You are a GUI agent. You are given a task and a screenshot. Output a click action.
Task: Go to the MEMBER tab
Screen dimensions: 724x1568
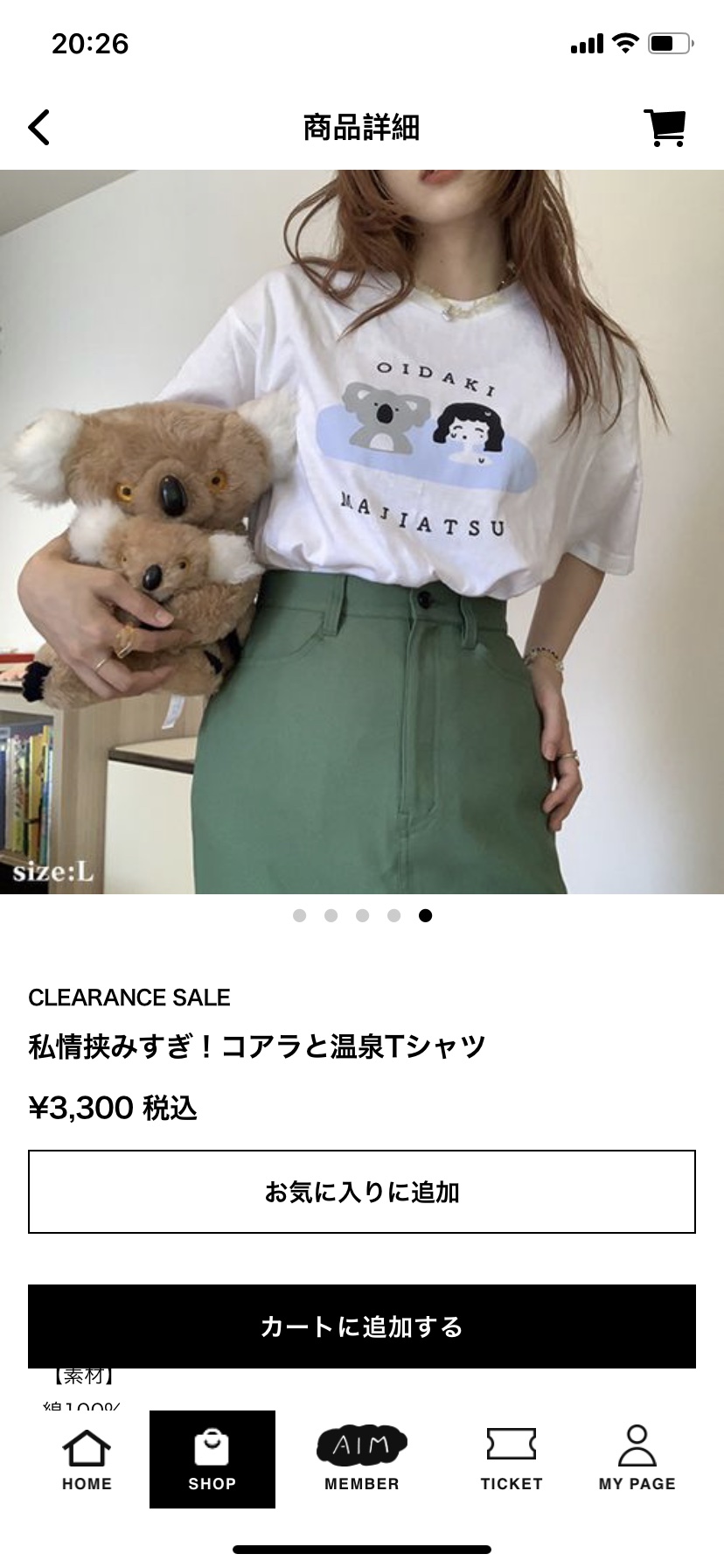tap(362, 1459)
